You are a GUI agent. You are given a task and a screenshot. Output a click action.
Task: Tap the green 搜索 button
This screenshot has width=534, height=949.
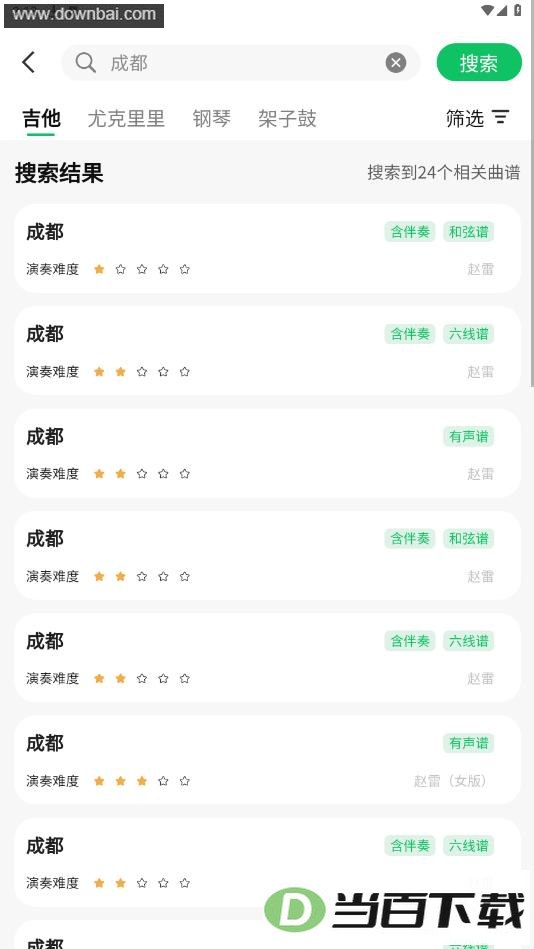tap(479, 62)
